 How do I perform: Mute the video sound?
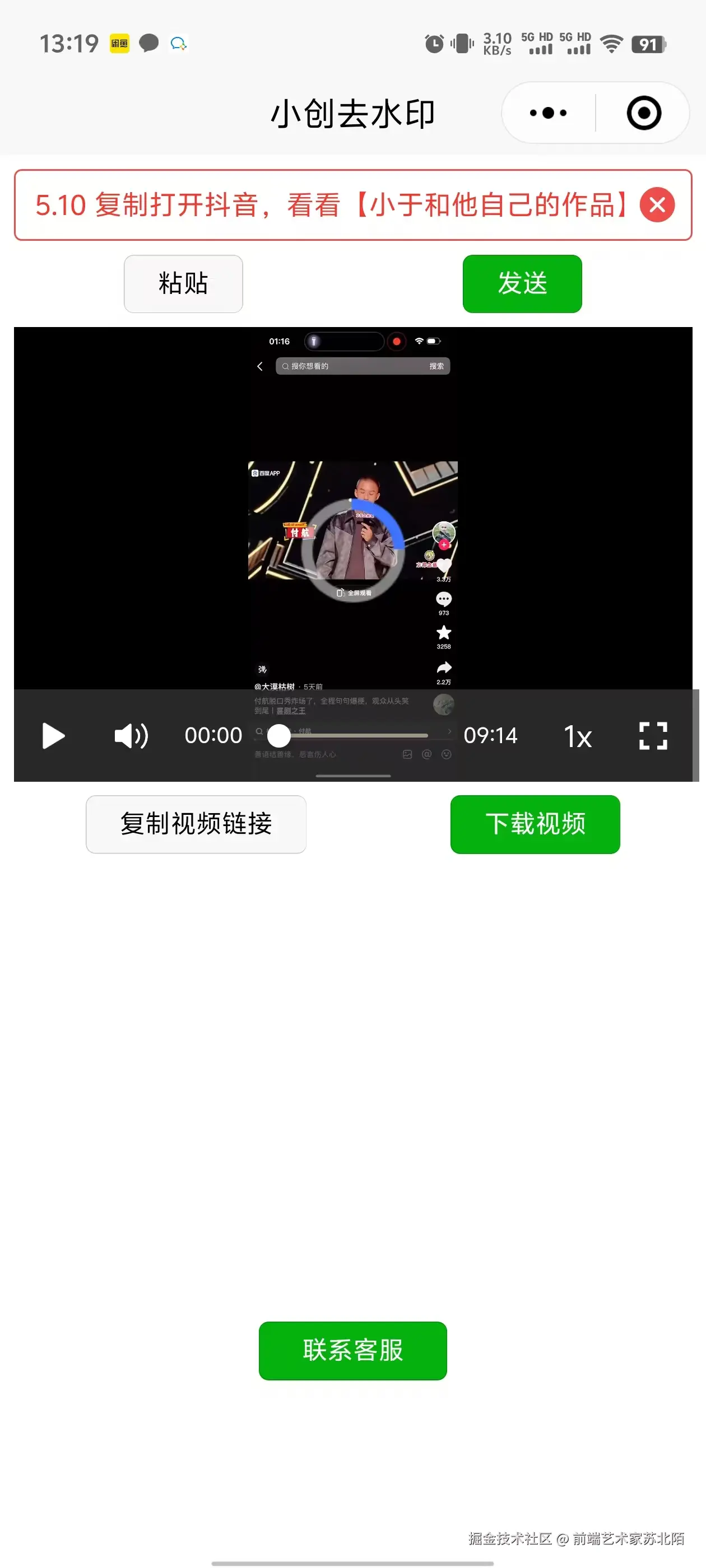(131, 736)
